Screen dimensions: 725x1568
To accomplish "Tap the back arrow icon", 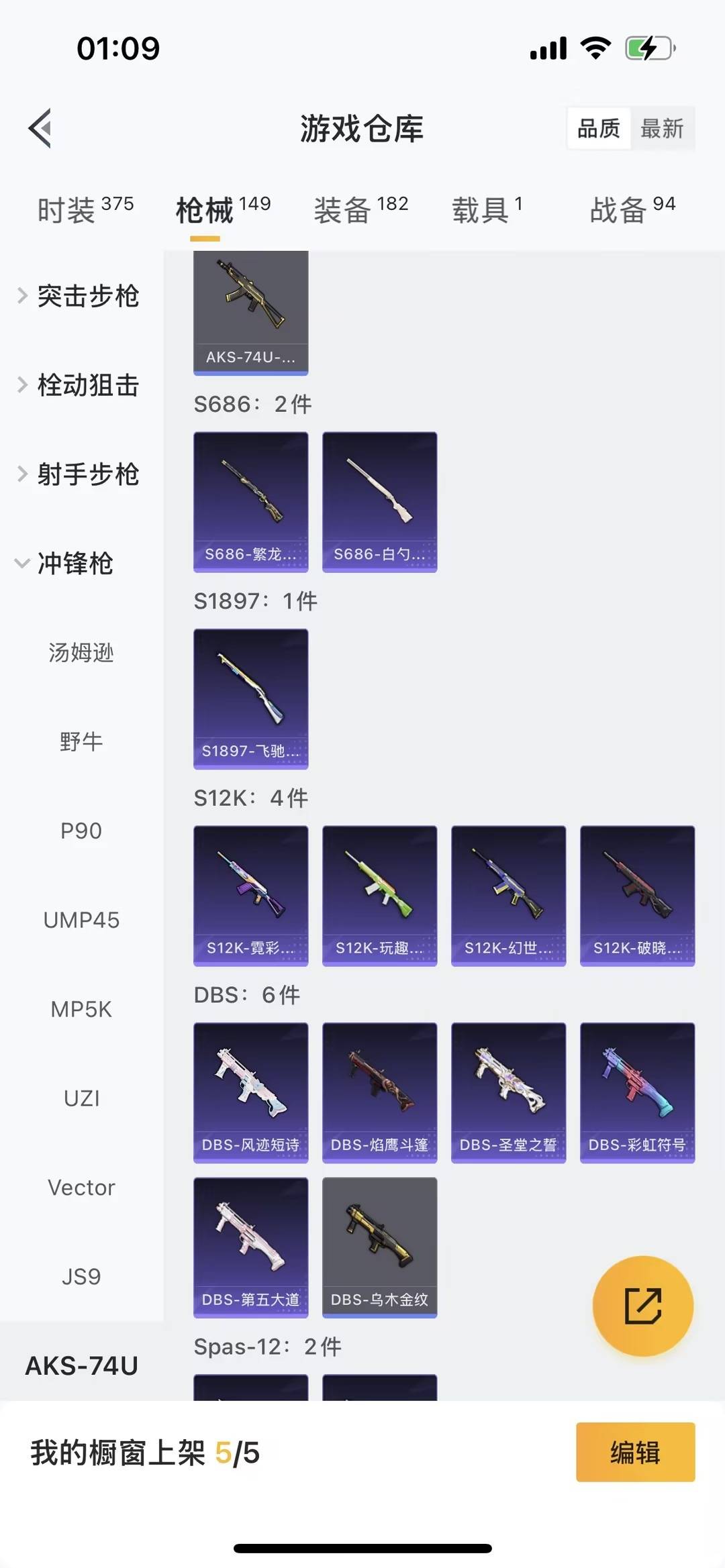I will [x=40, y=128].
